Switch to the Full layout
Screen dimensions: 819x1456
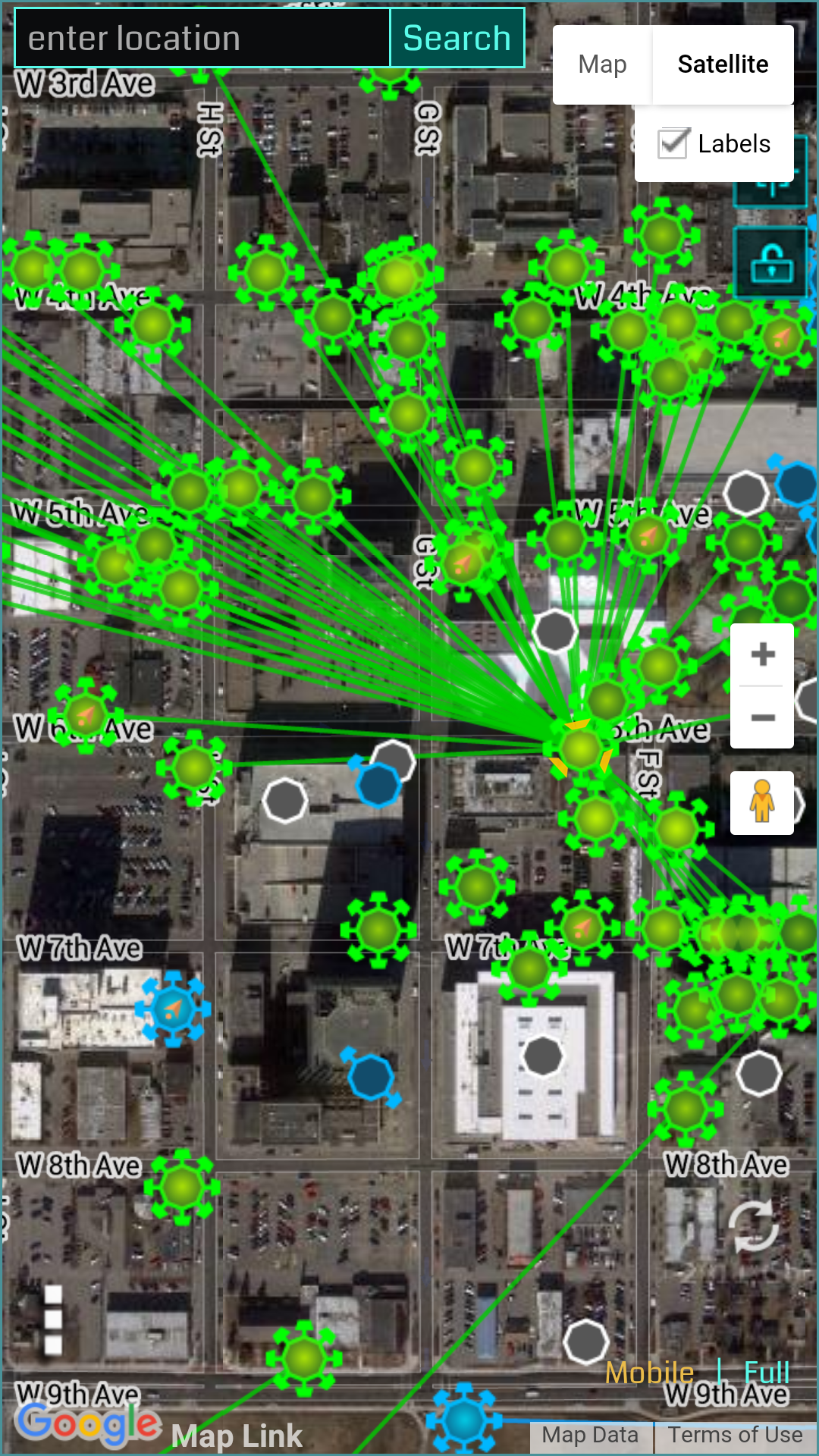(x=767, y=1373)
